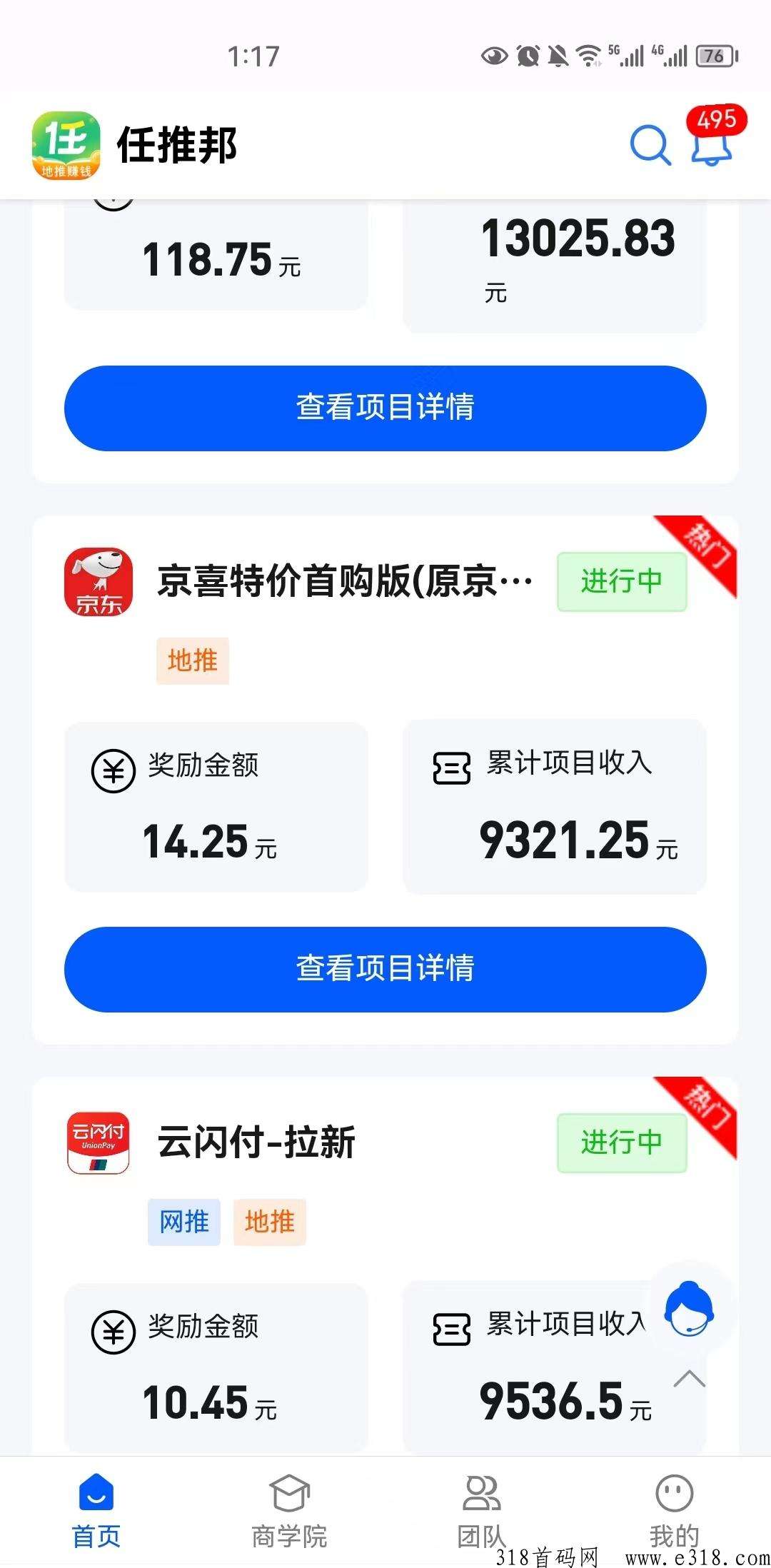Image resolution: width=771 pixels, height=1568 pixels.
Task: Tap the back-to-top arrow
Action: point(690,1379)
